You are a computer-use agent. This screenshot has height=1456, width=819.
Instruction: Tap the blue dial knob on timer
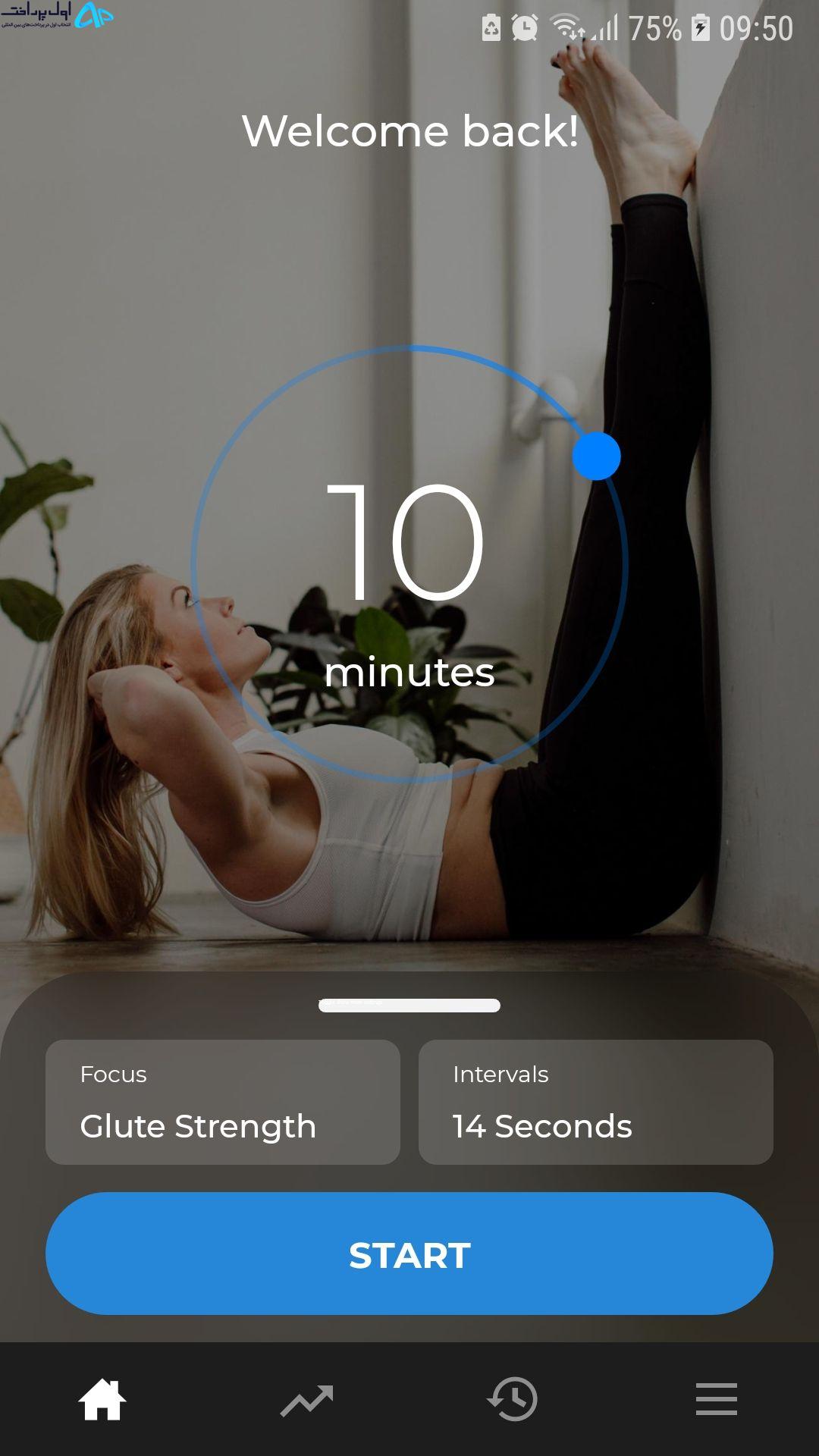596,456
